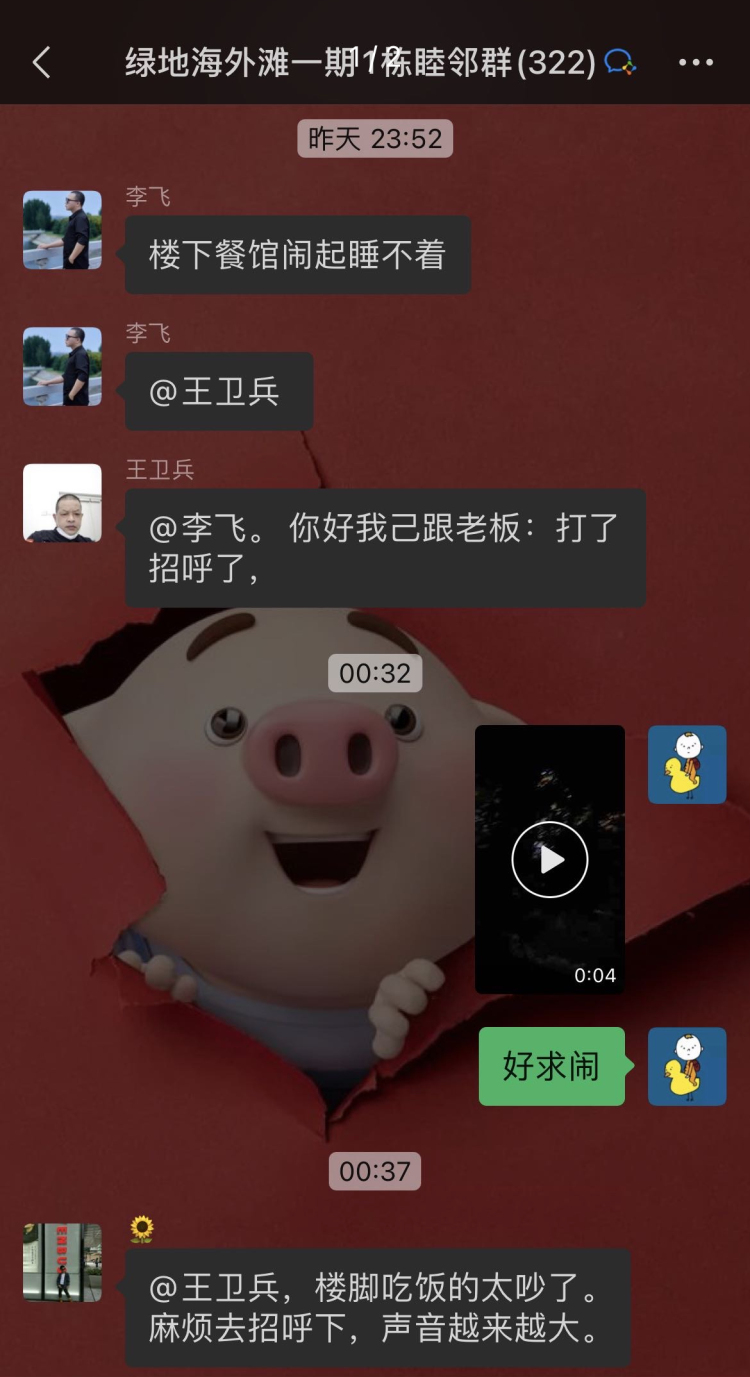This screenshot has height=1377, width=750.
Task: Open the sunflower user's avatar
Action: 62,1262
